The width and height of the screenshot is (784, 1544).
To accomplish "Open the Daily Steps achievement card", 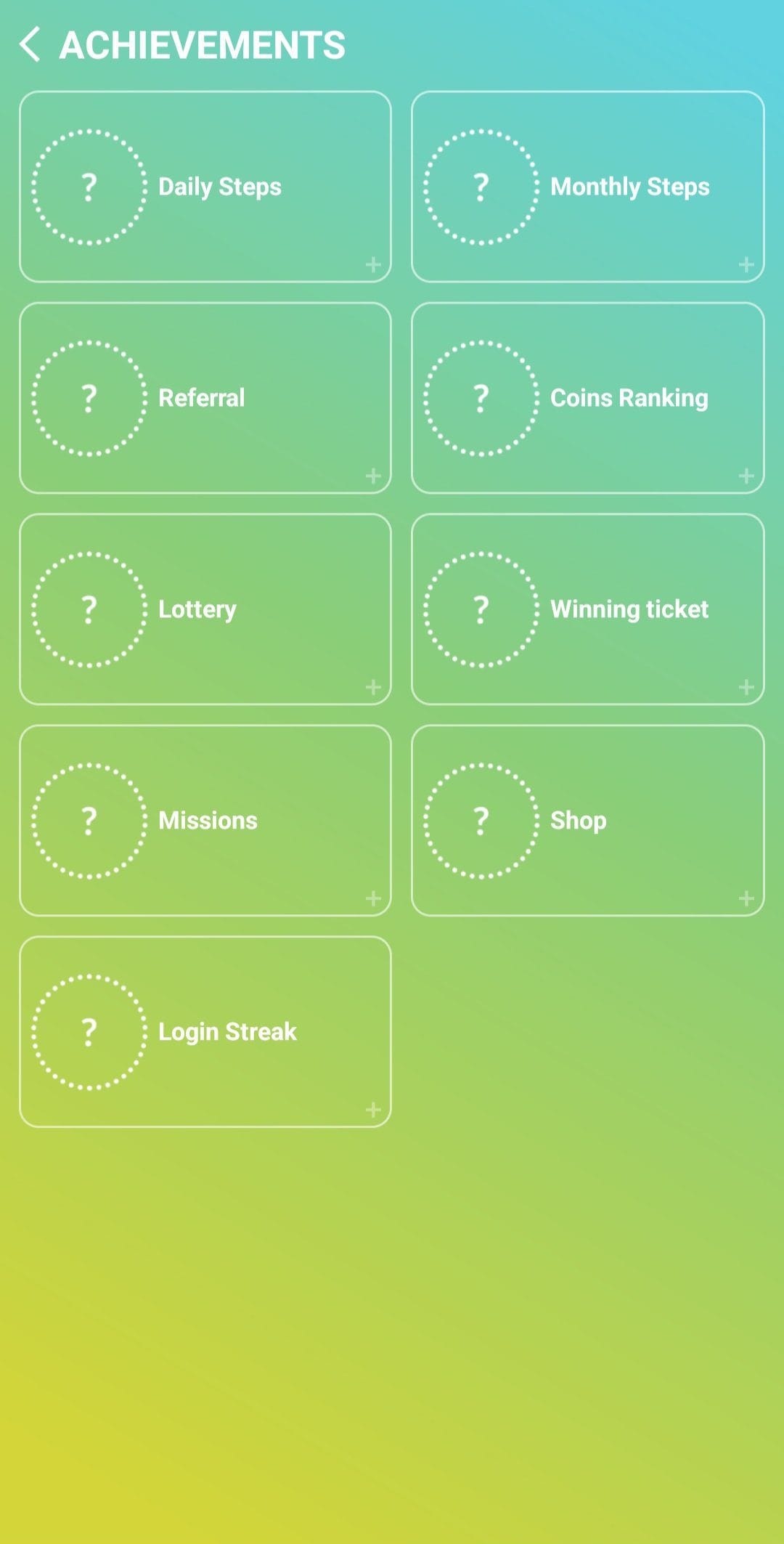I will point(205,187).
